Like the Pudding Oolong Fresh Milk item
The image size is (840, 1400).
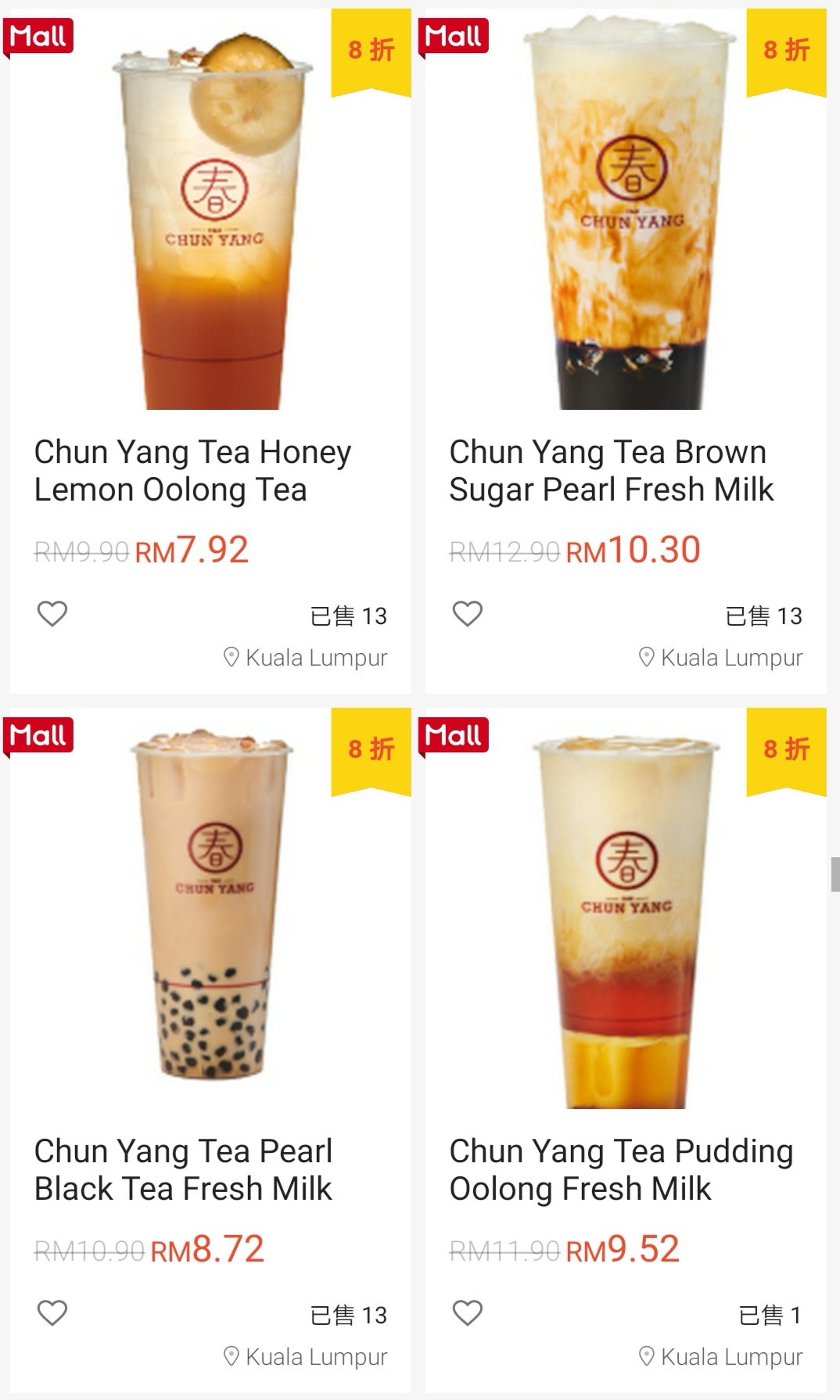(x=468, y=1313)
